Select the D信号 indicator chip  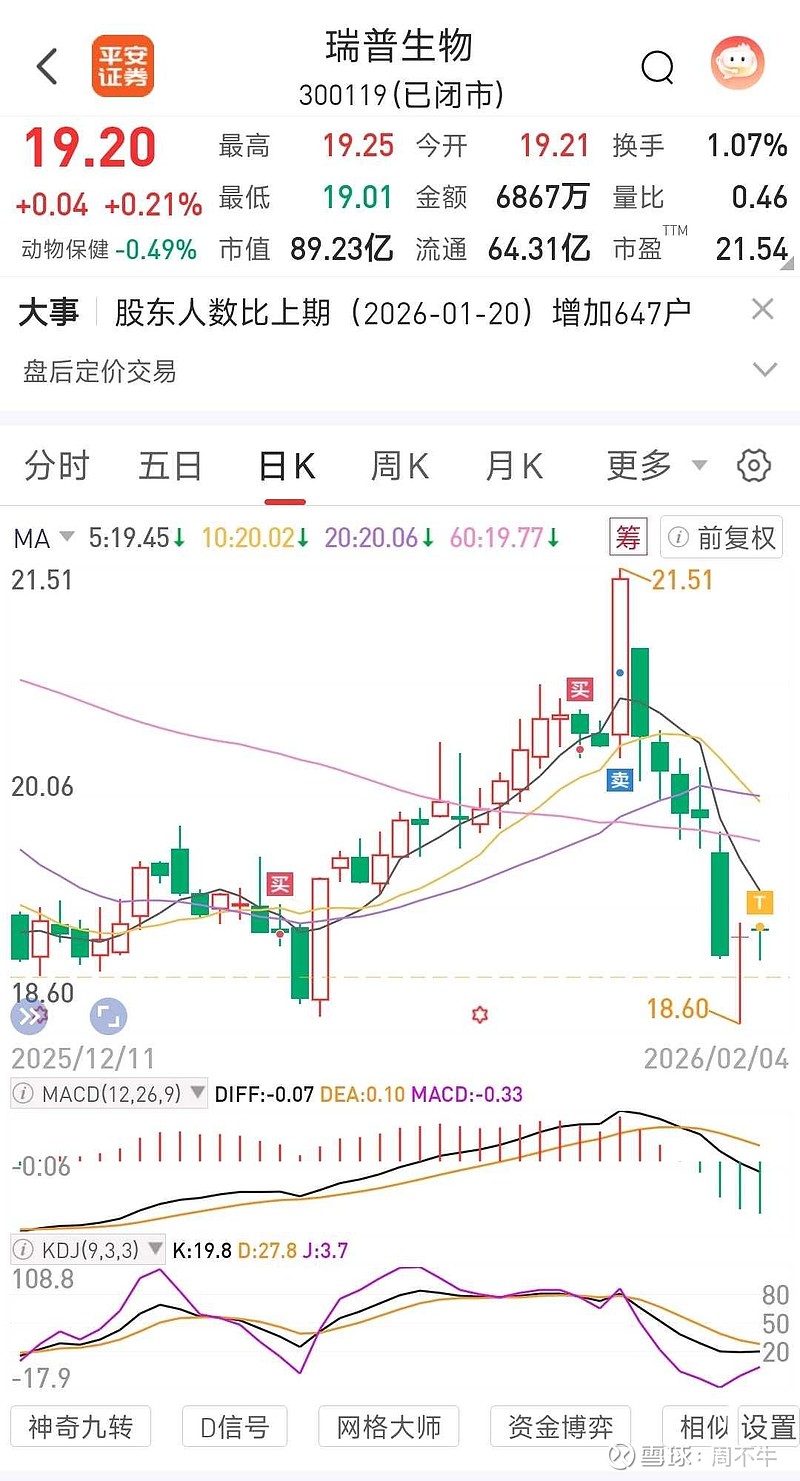pos(234,1426)
